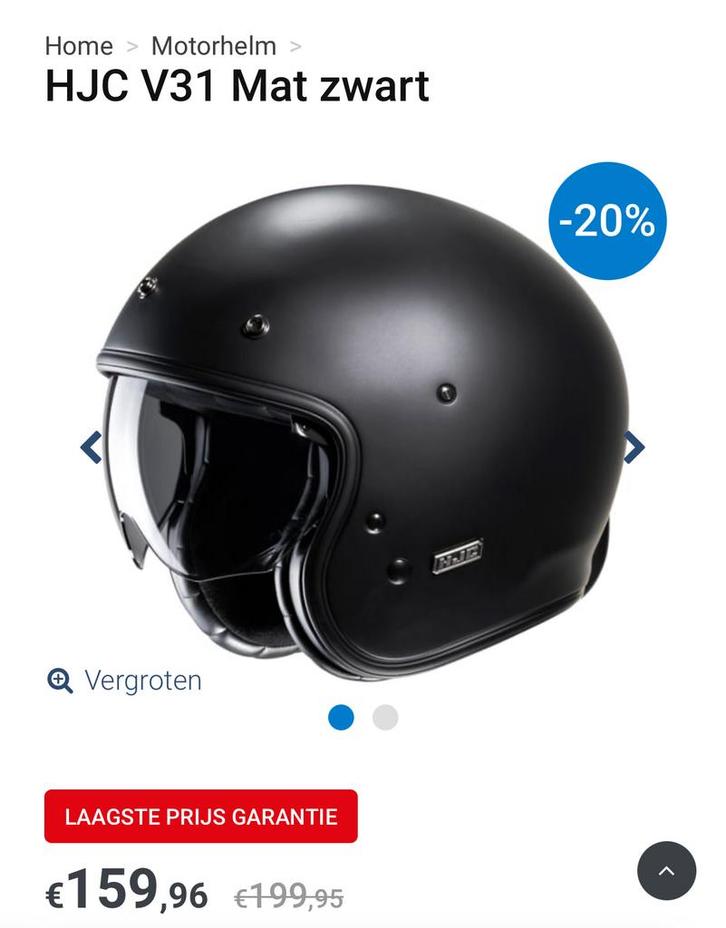Enlarge the image with Vergroten
The image size is (726, 928).
[x=125, y=681]
